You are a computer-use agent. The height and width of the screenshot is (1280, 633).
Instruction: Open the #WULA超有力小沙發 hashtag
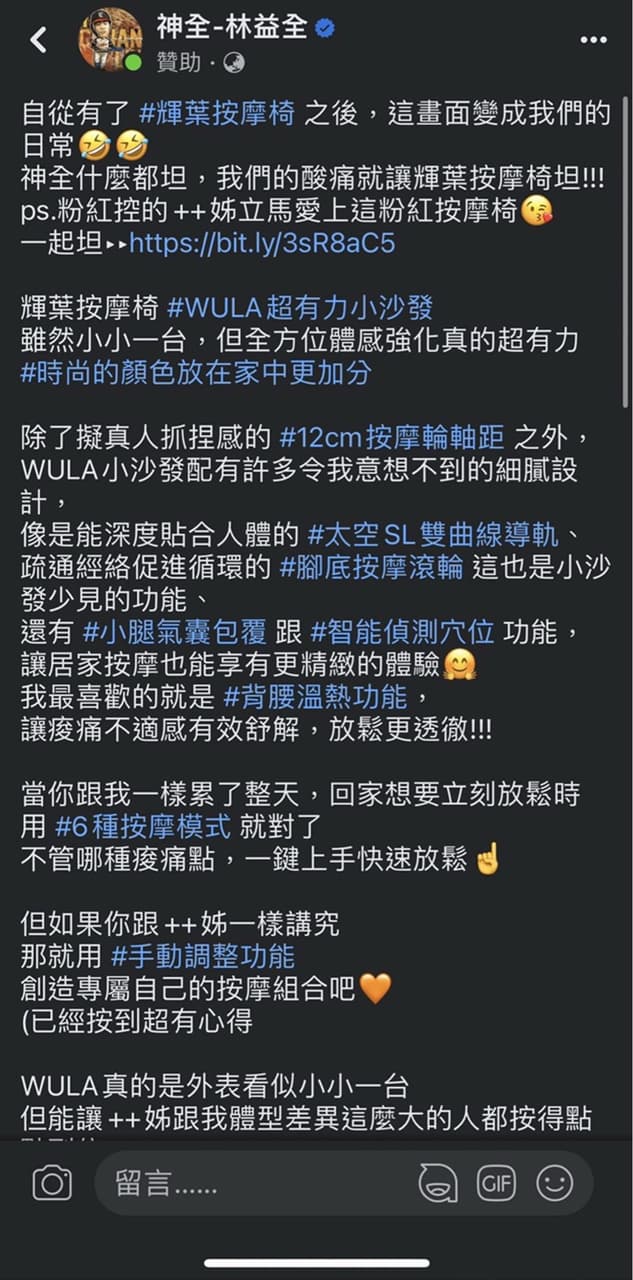point(299,307)
